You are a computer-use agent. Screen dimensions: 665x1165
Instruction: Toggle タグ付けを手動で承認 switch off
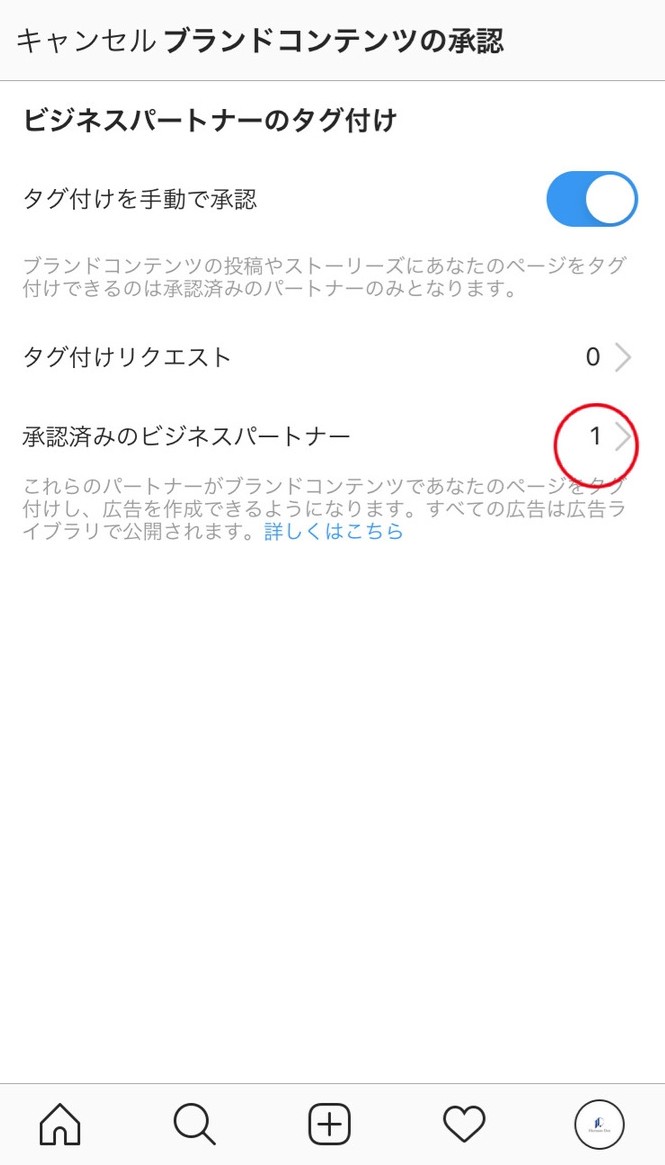[591, 199]
